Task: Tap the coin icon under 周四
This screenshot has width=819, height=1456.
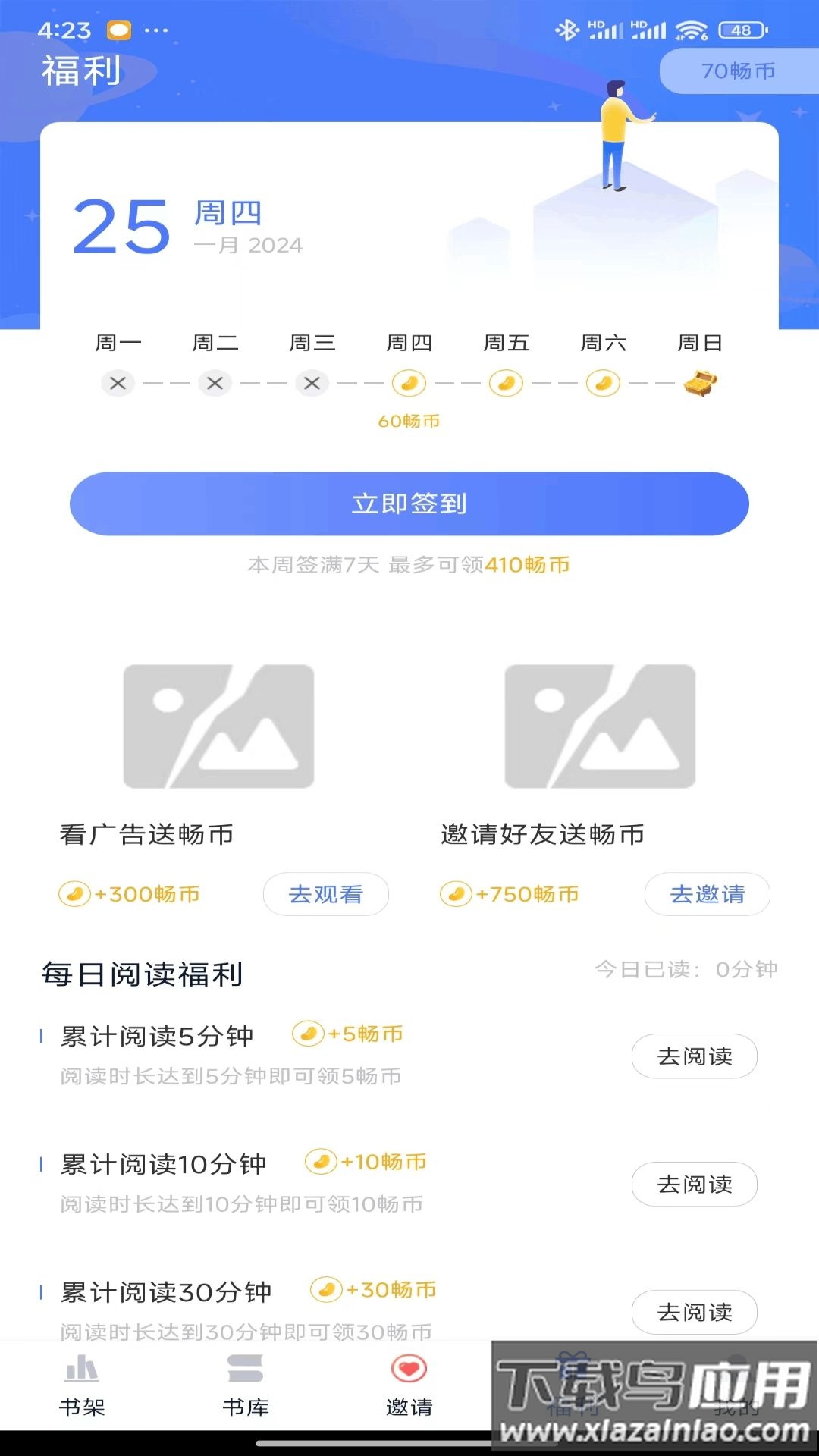Action: [409, 383]
